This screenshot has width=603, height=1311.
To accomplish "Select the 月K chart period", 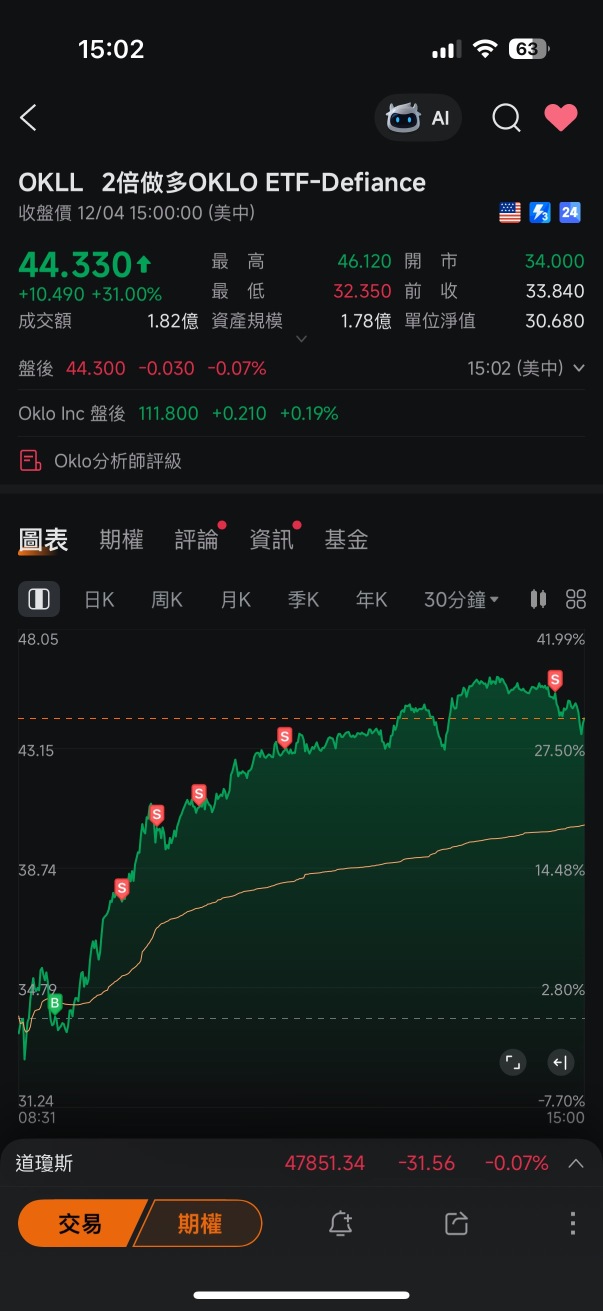I will 235,599.
